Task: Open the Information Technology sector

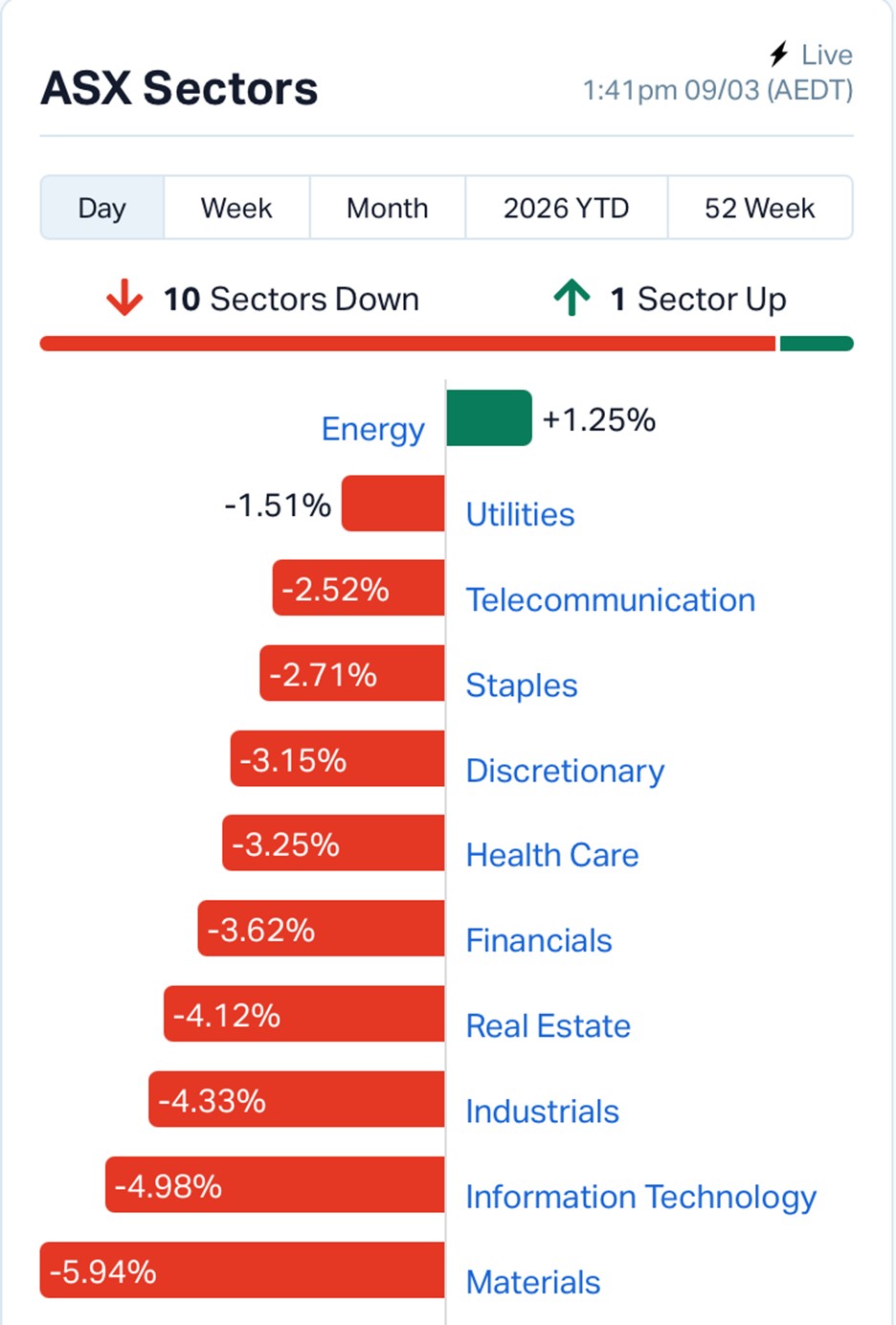Action: 640,1197
